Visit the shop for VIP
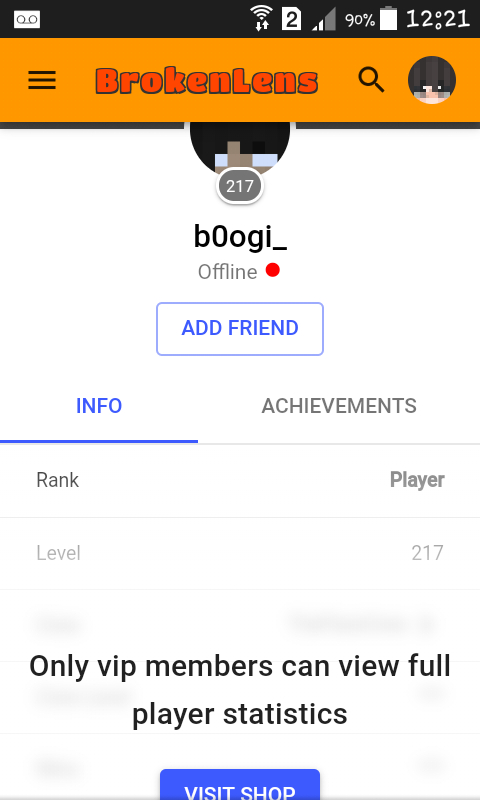The image size is (480, 800). point(240,786)
